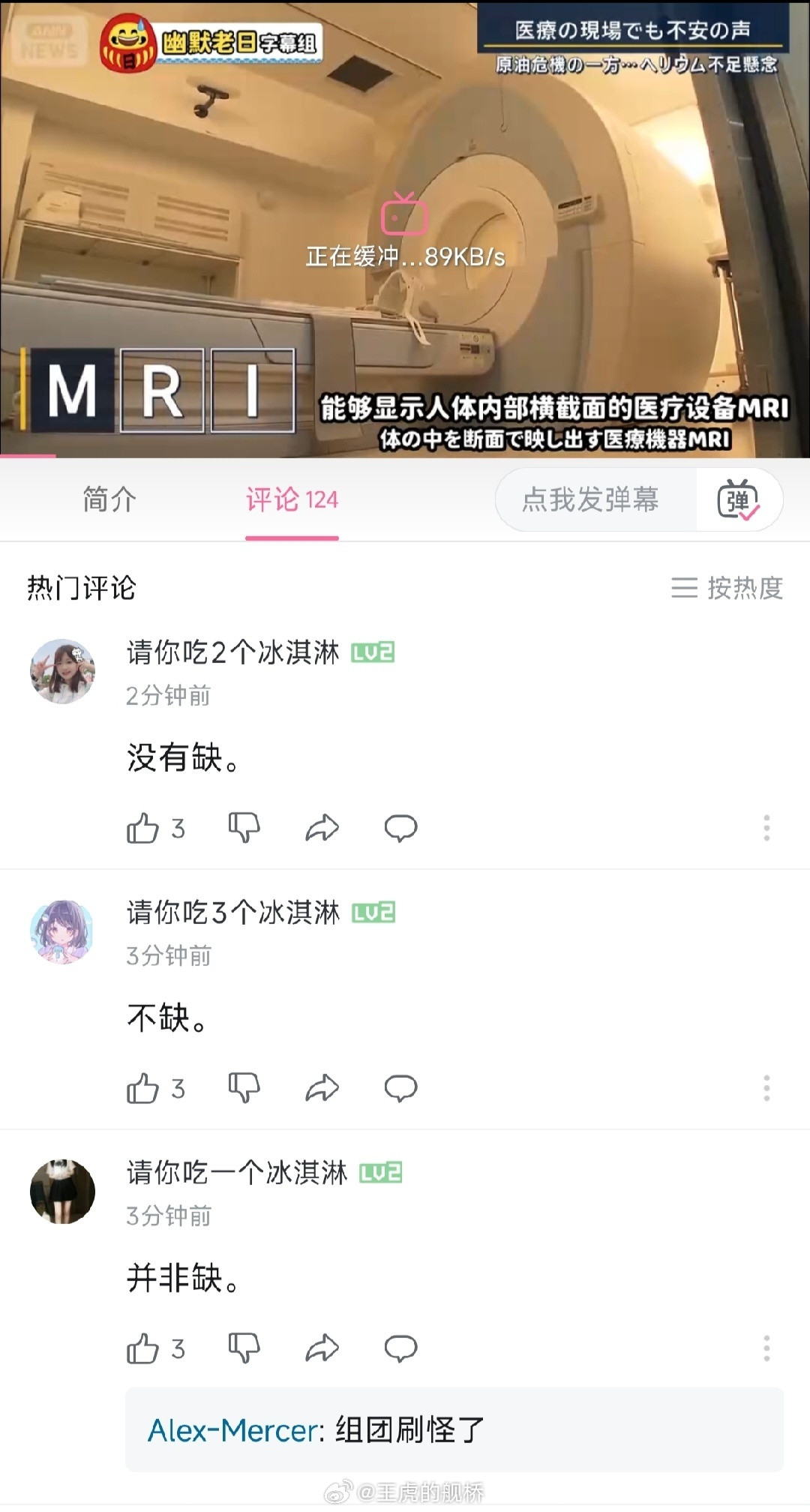This screenshot has height=1512, width=810.
Task: Dislike the "并非缺。" comment
Action: point(242,1347)
